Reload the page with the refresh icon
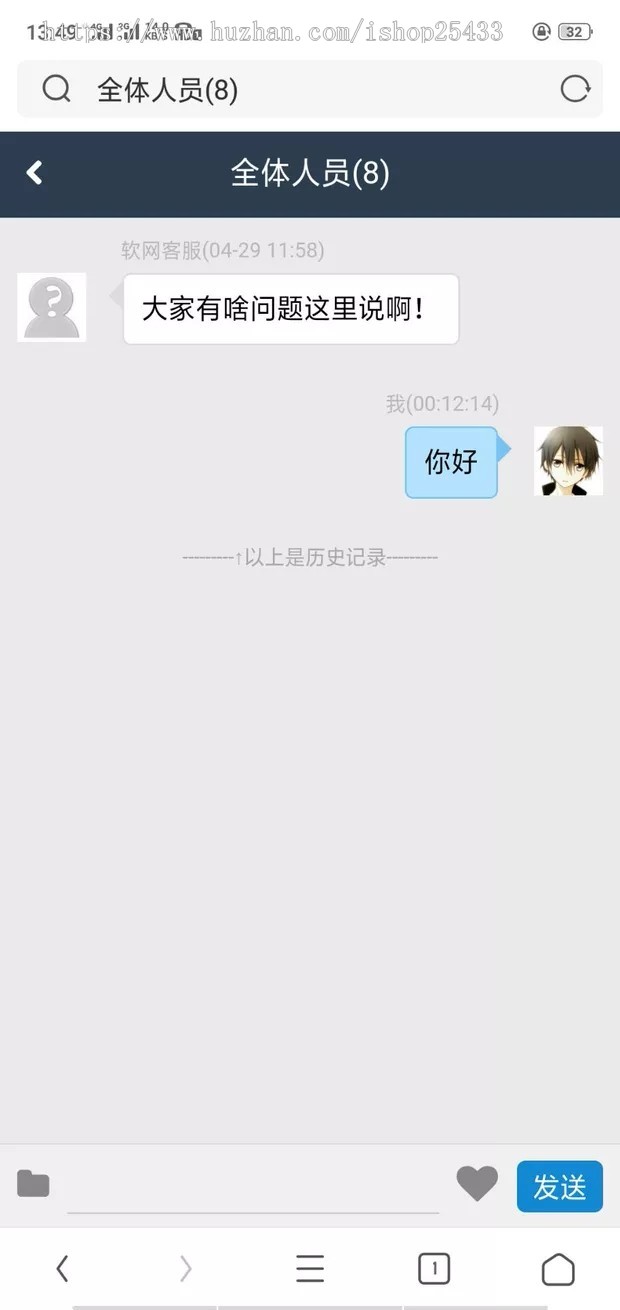 click(x=575, y=90)
